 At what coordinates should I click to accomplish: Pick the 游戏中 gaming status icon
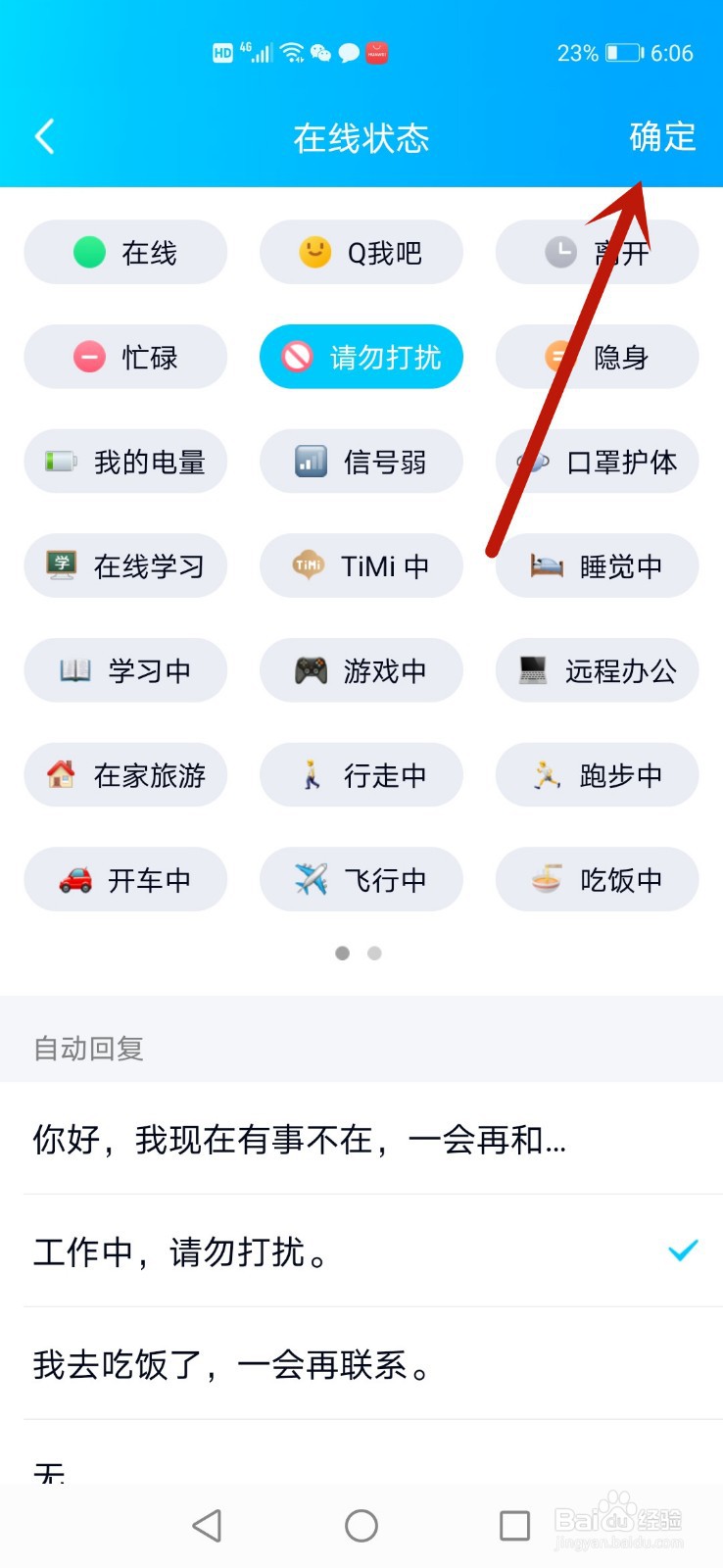(361, 670)
